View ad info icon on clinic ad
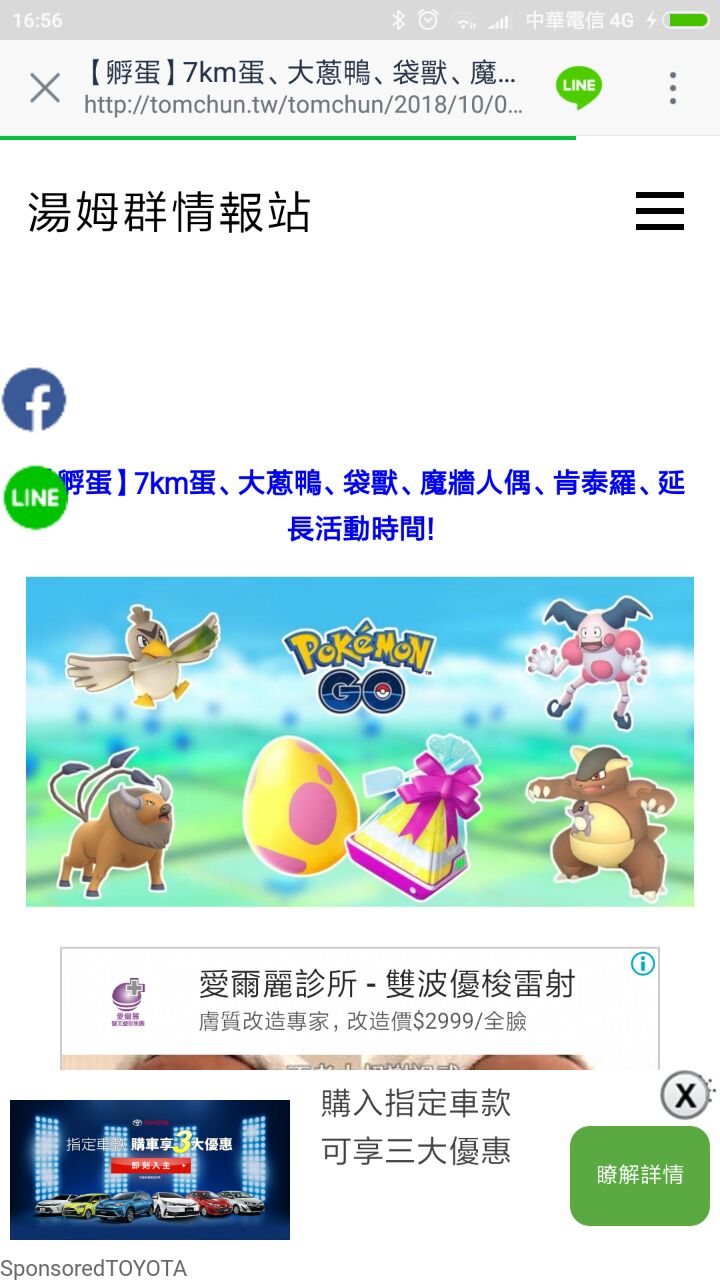720x1280 pixels. point(643,964)
